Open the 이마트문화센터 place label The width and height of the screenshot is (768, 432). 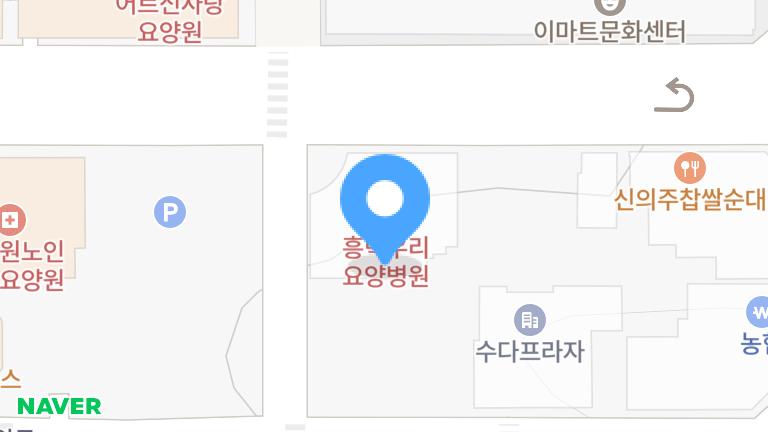pos(609,31)
